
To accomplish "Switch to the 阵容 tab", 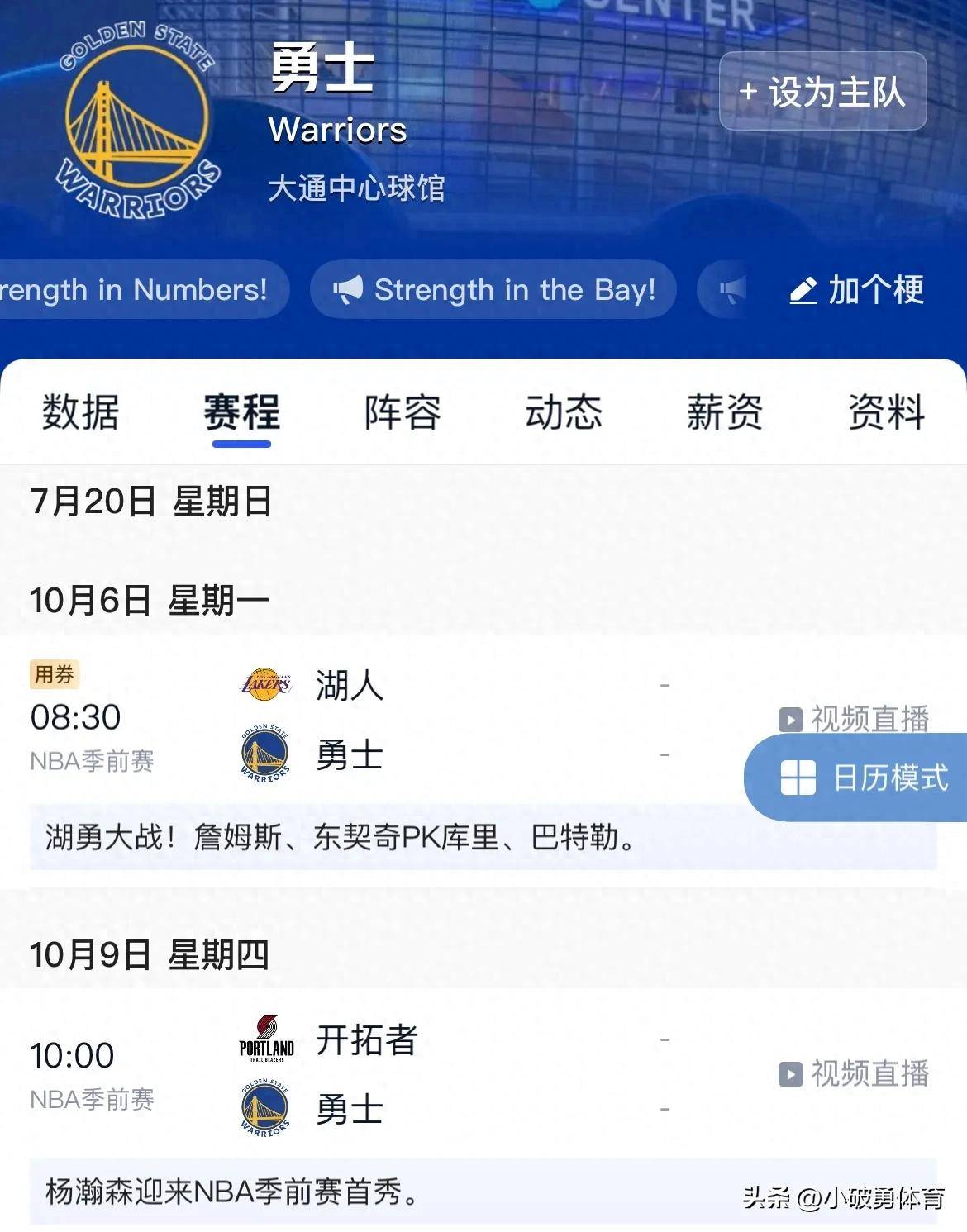I will click(401, 411).
